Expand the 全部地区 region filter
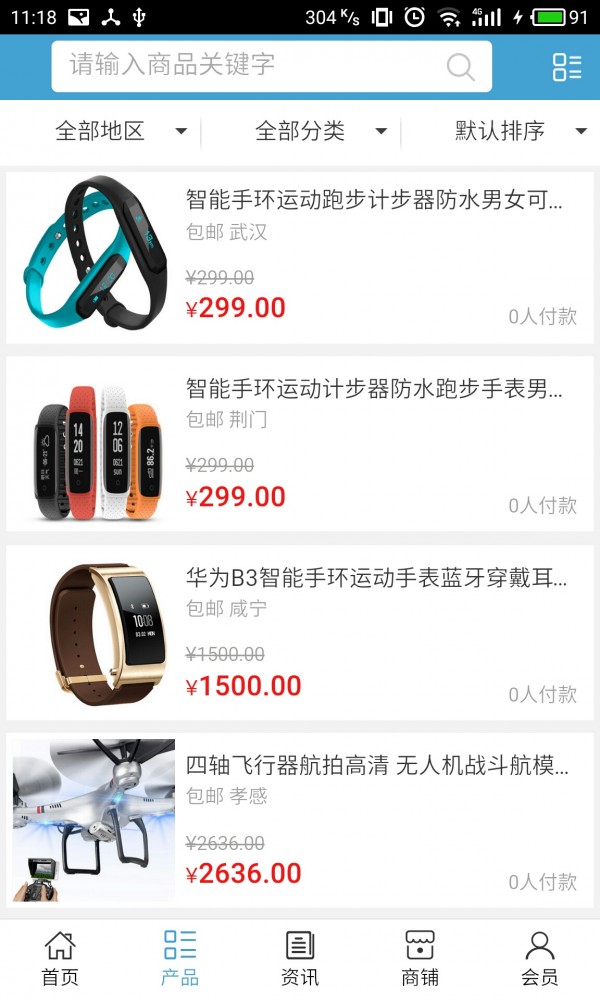600x1000 pixels. point(120,131)
